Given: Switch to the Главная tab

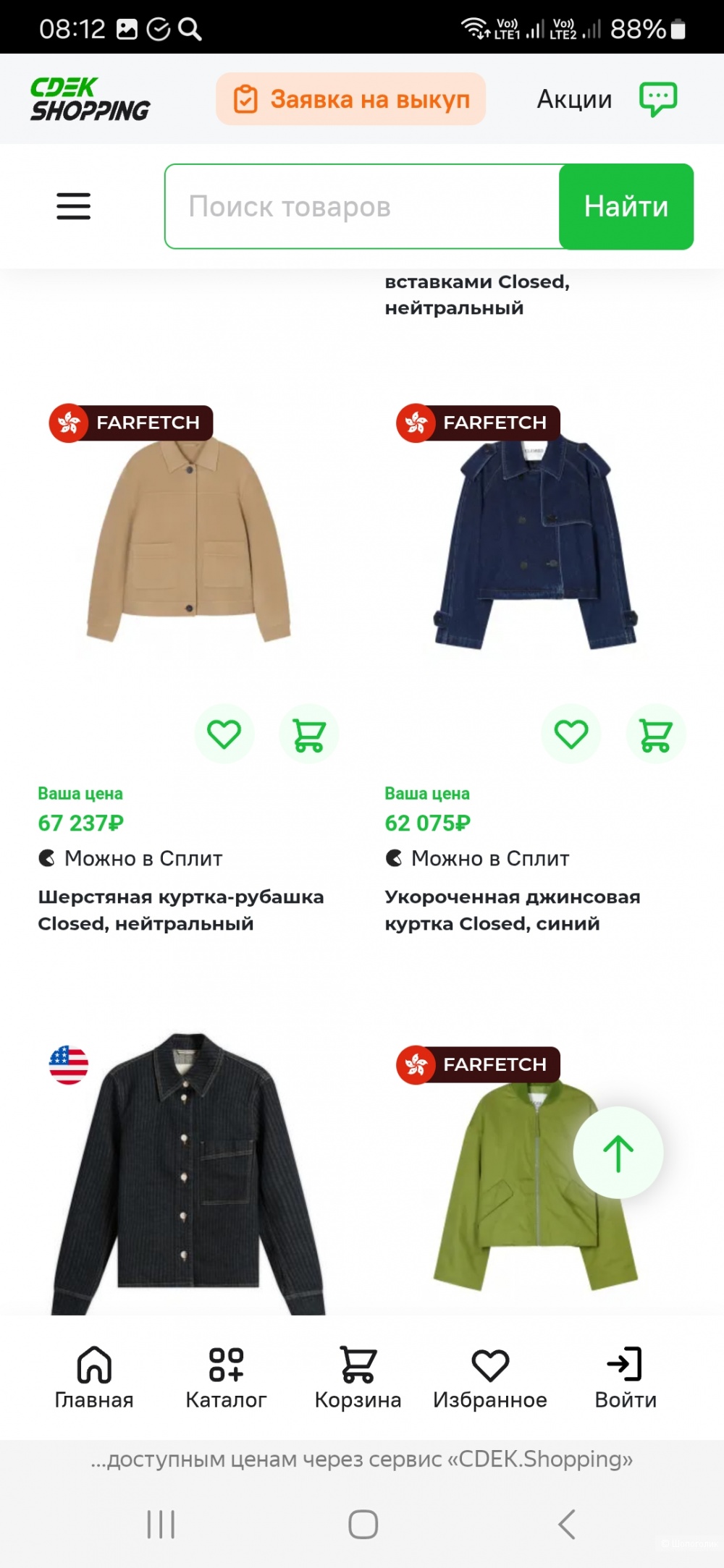Looking at the screenshot, I should point(94,1378).
